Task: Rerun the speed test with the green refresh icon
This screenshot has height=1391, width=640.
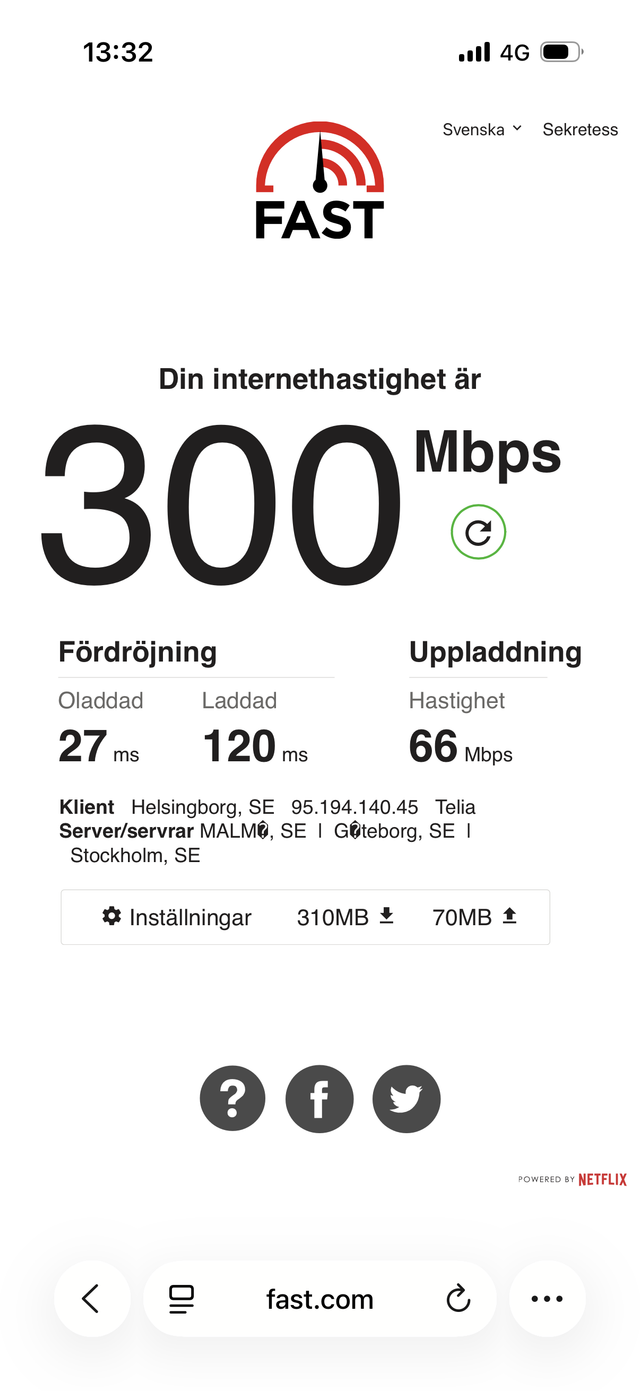Action: [x=478, y=532]
